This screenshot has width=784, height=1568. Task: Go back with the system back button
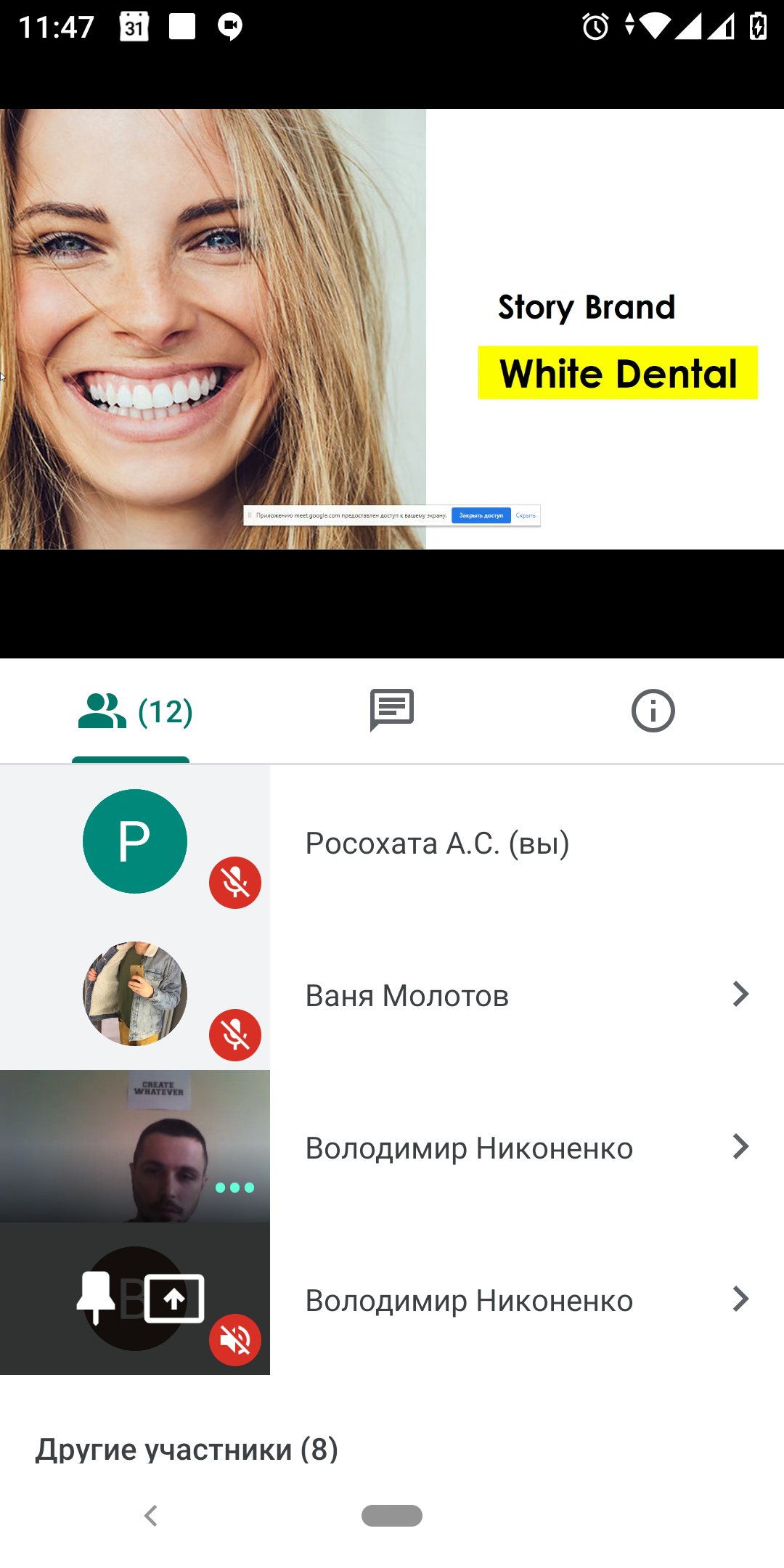coord(151,1516)
